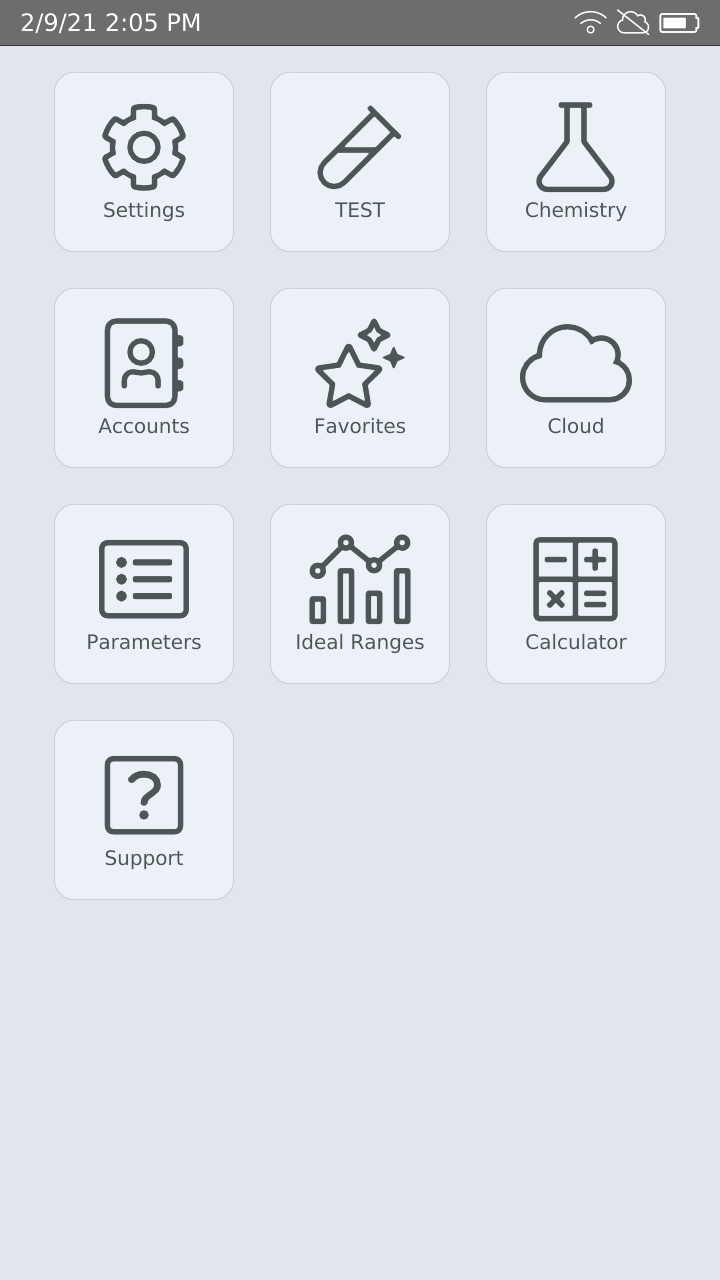Open the TEST test tube tool
The height and width of the screenshot is (1280, 720).
[360, 160]
